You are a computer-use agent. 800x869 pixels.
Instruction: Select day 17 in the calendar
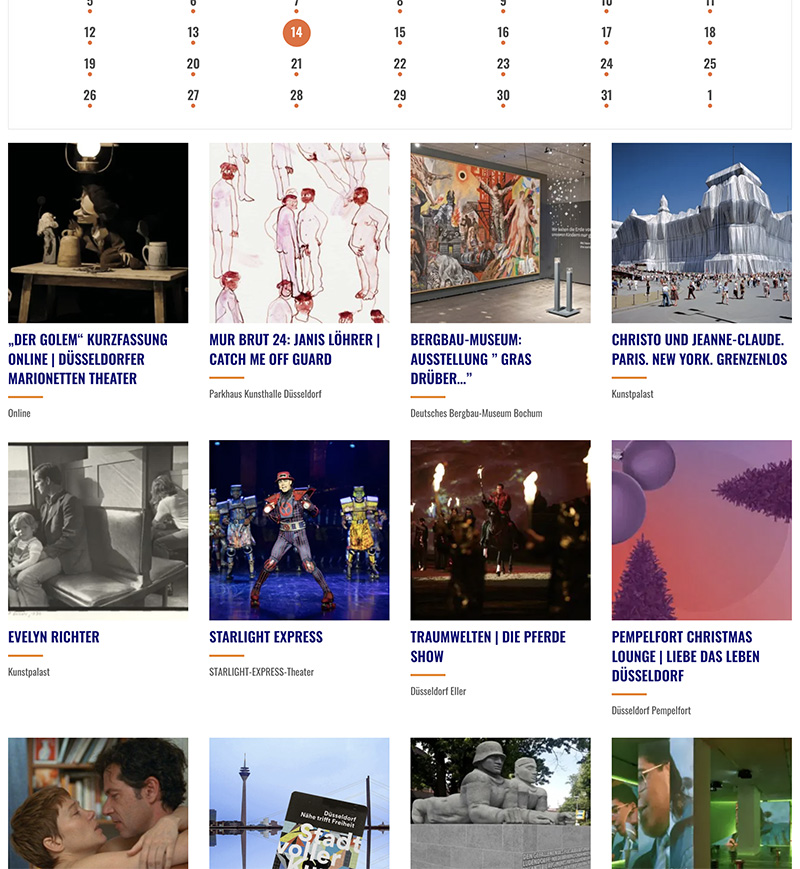[x=606, y=33]
